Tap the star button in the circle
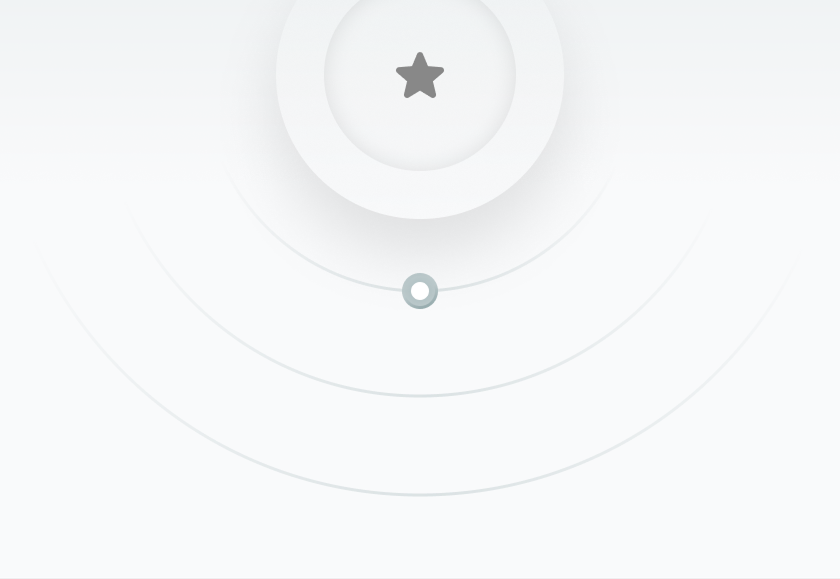 (x=420, y=76)
